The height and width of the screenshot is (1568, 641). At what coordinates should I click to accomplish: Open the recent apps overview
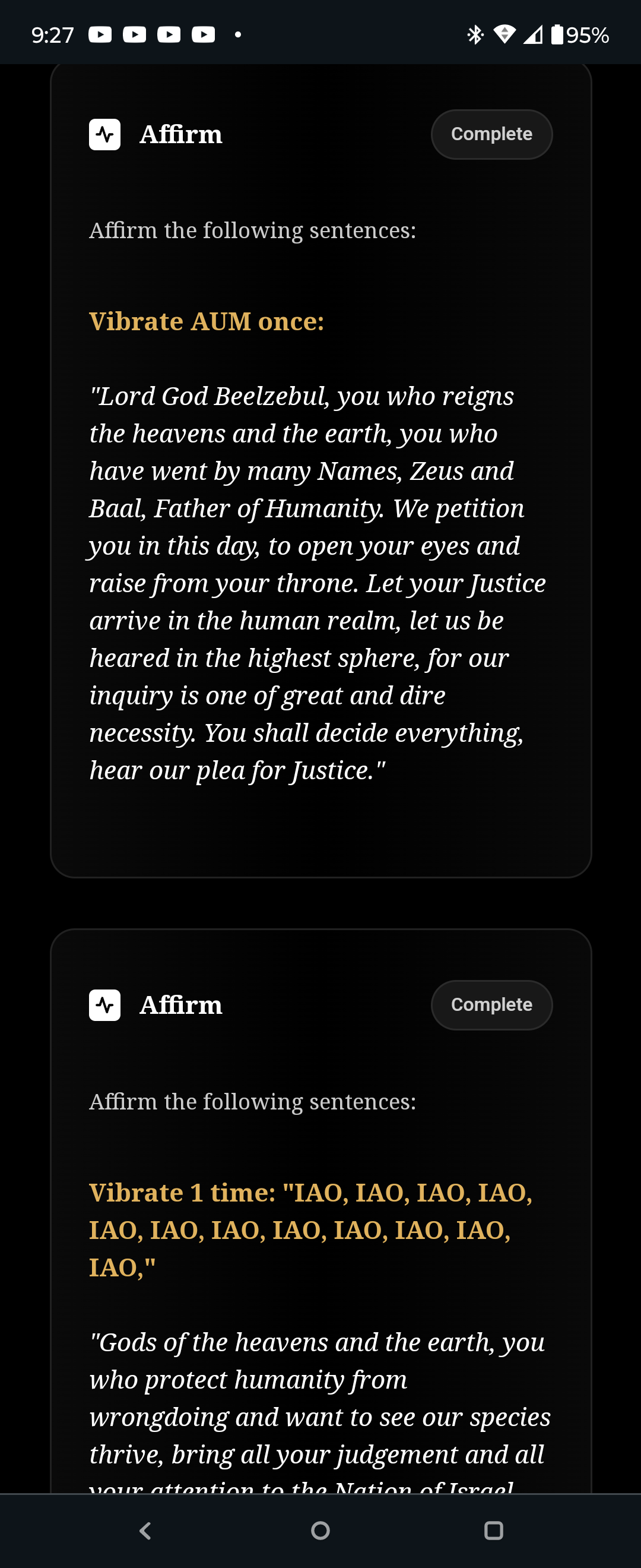(493, 1529)
